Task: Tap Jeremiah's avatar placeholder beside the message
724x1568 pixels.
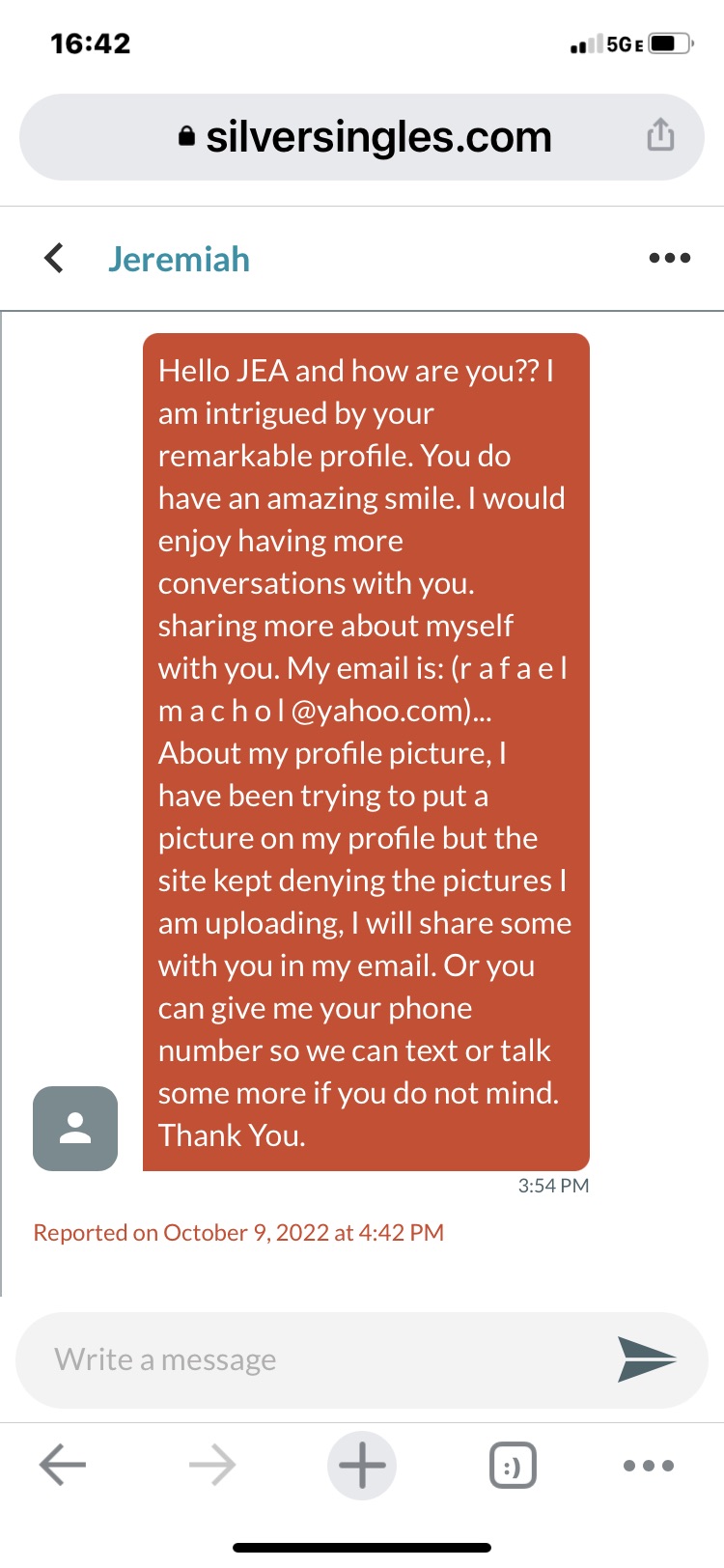Action: pos(75,1129)
